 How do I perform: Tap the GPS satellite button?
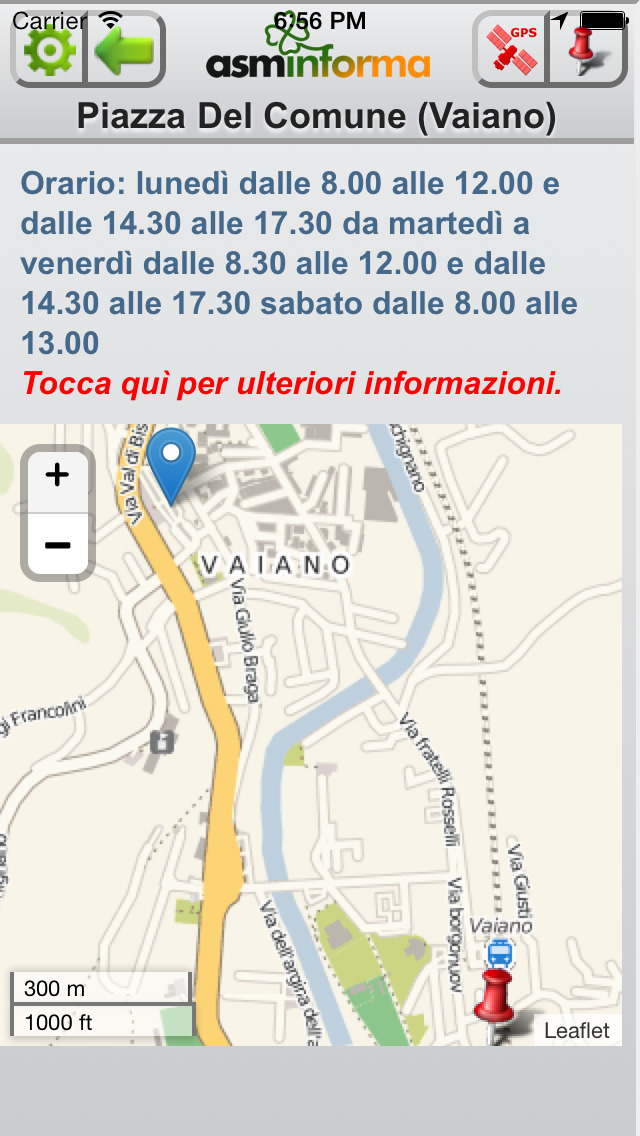click(x=511, y=49)
